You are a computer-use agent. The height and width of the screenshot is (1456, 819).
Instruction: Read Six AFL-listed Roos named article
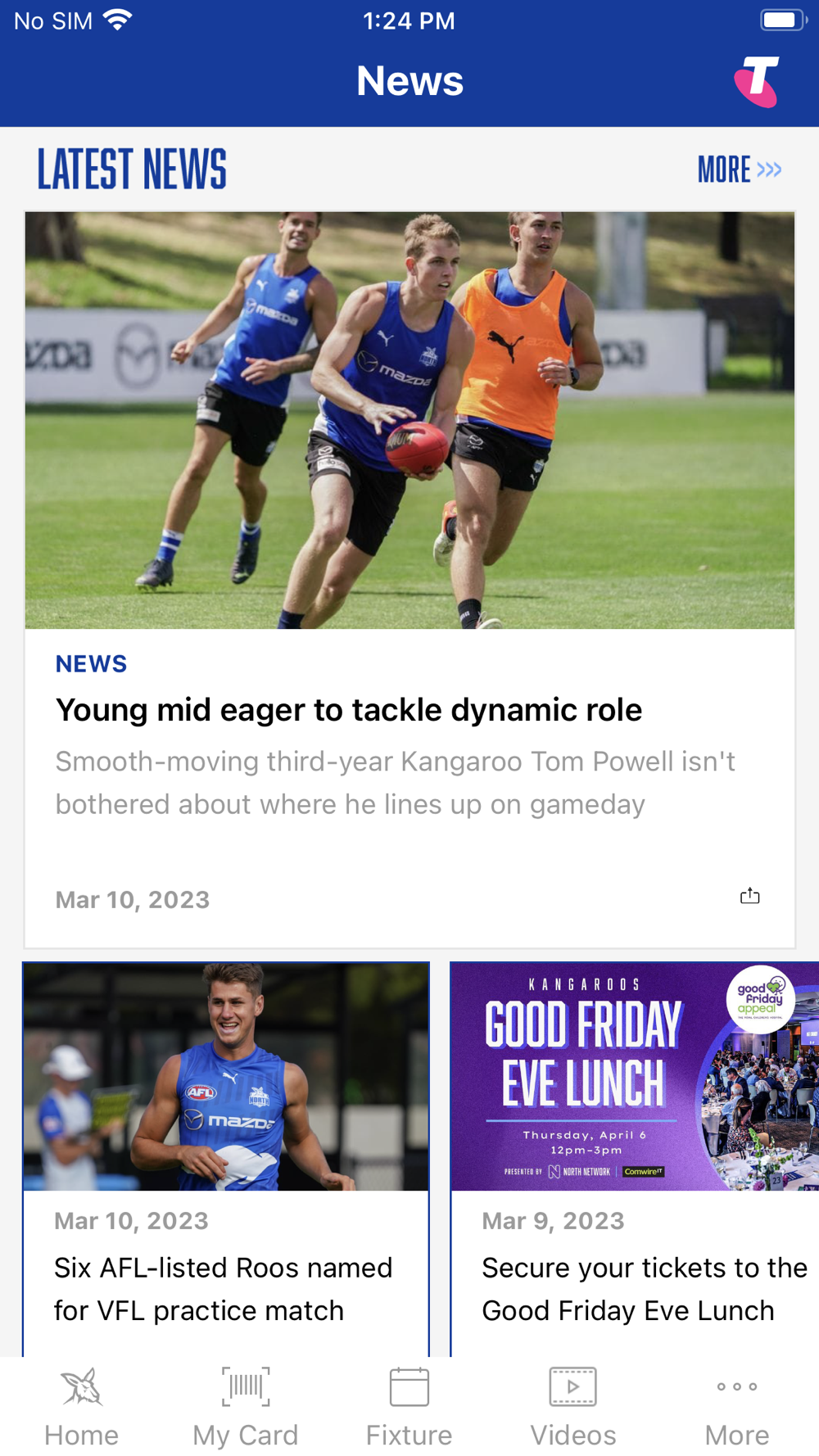pos(225,1288)
